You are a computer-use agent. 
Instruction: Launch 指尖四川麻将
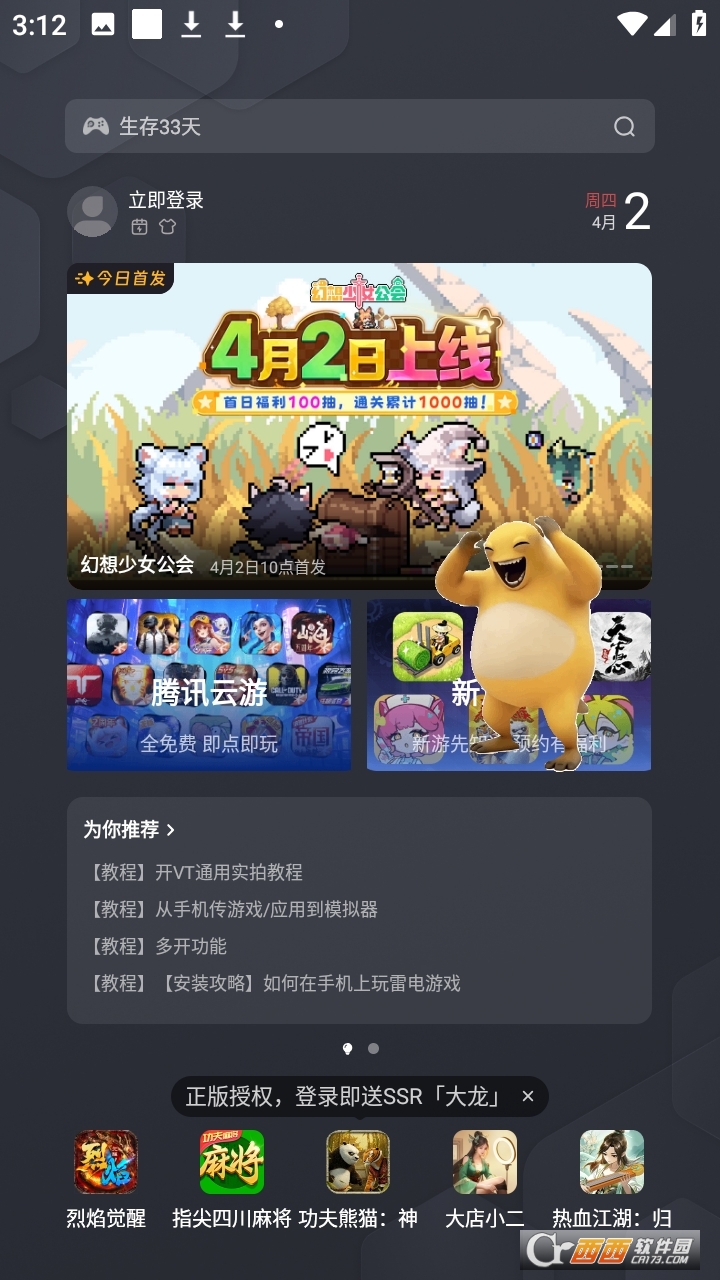point(232,1162)
